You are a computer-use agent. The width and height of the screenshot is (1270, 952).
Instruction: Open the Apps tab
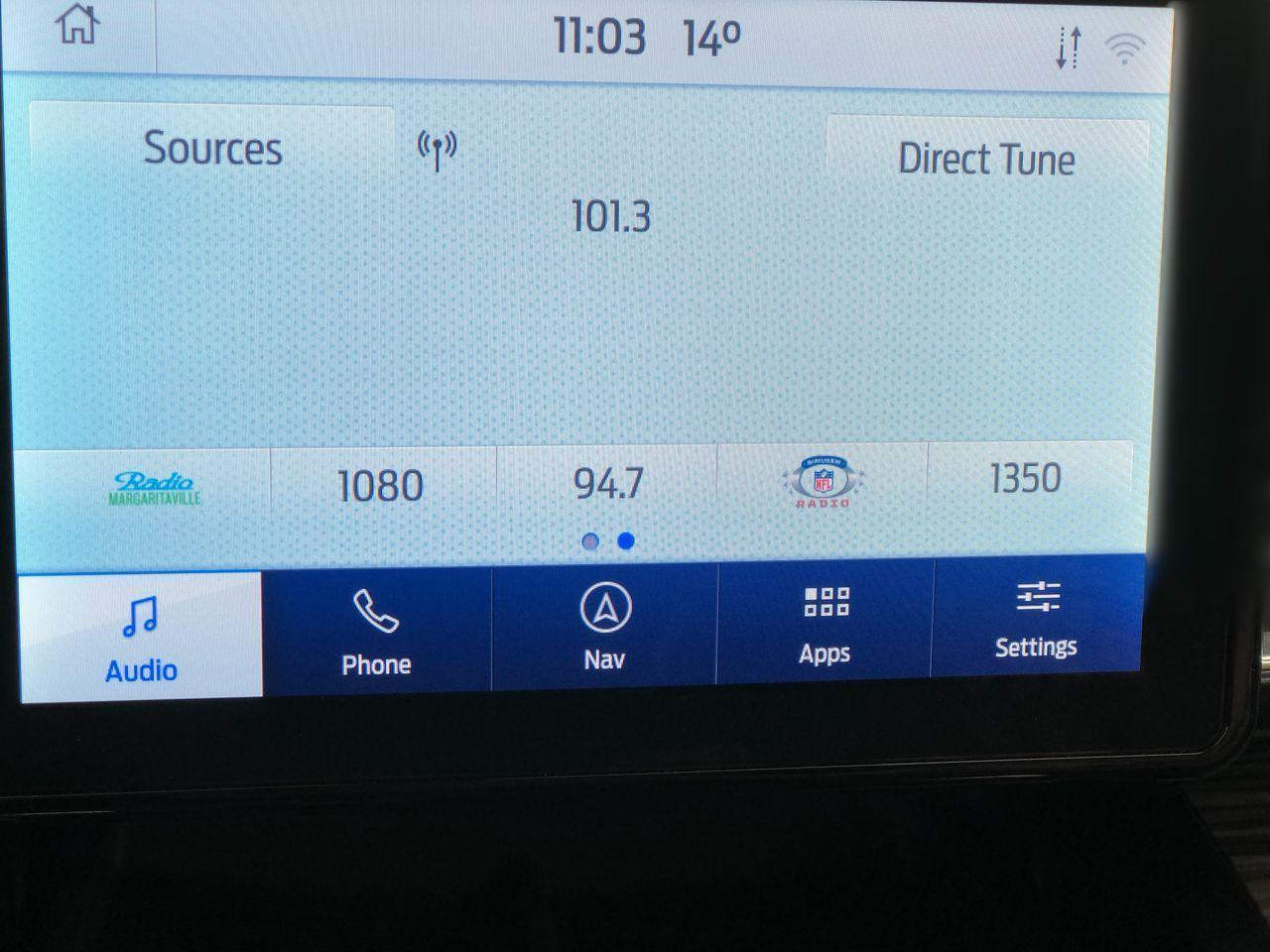point(825,624)
